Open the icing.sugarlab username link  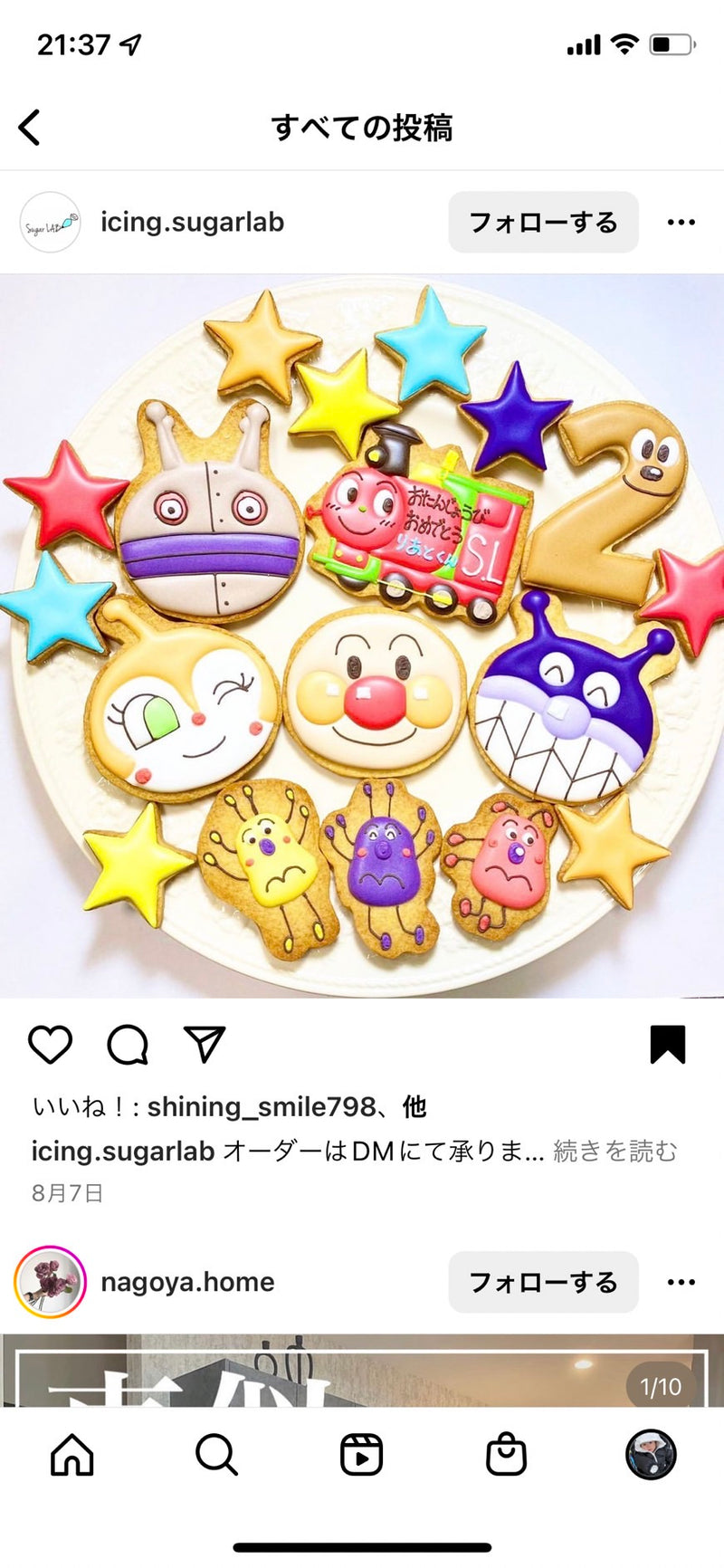pos(192,223)
